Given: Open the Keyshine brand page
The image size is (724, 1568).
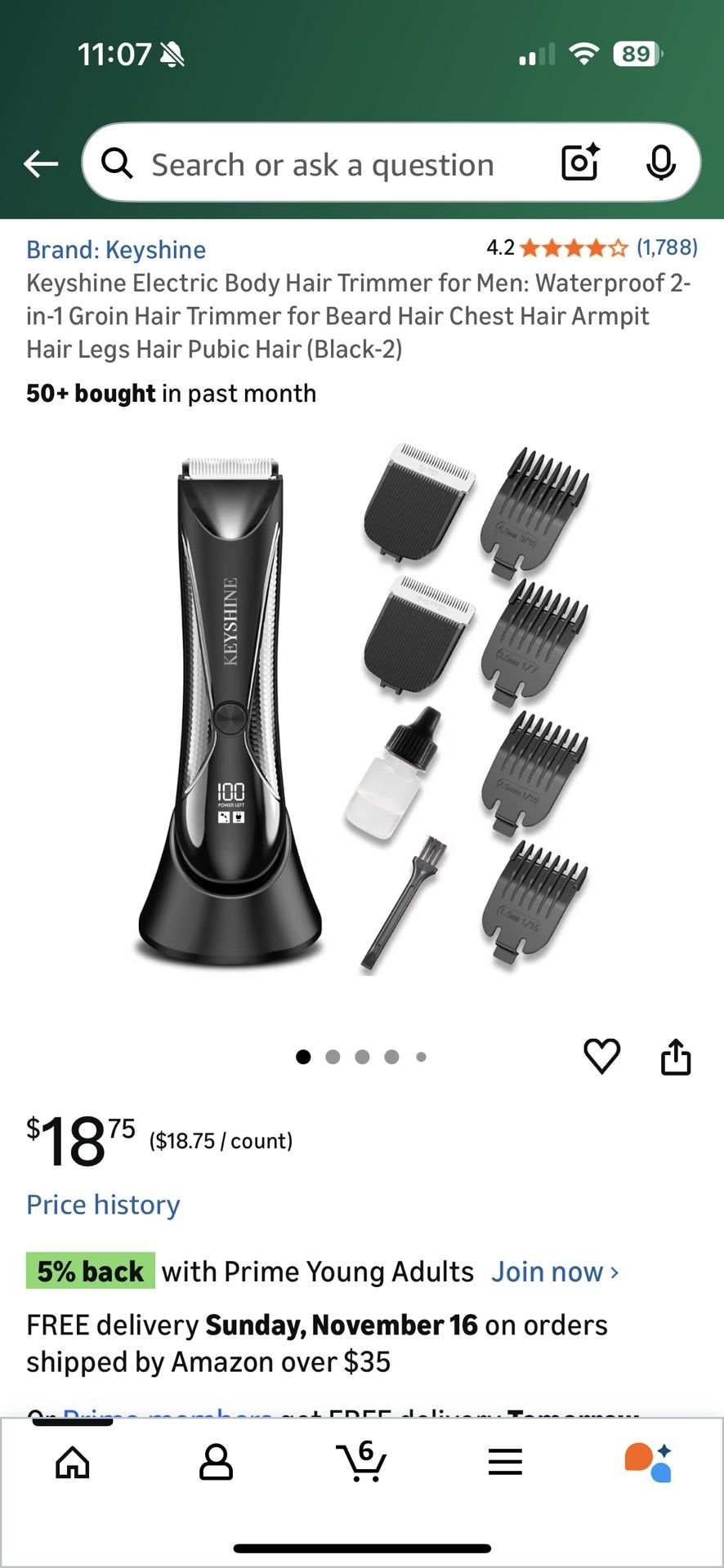Looking at the screenshot, I should (115, 249).
